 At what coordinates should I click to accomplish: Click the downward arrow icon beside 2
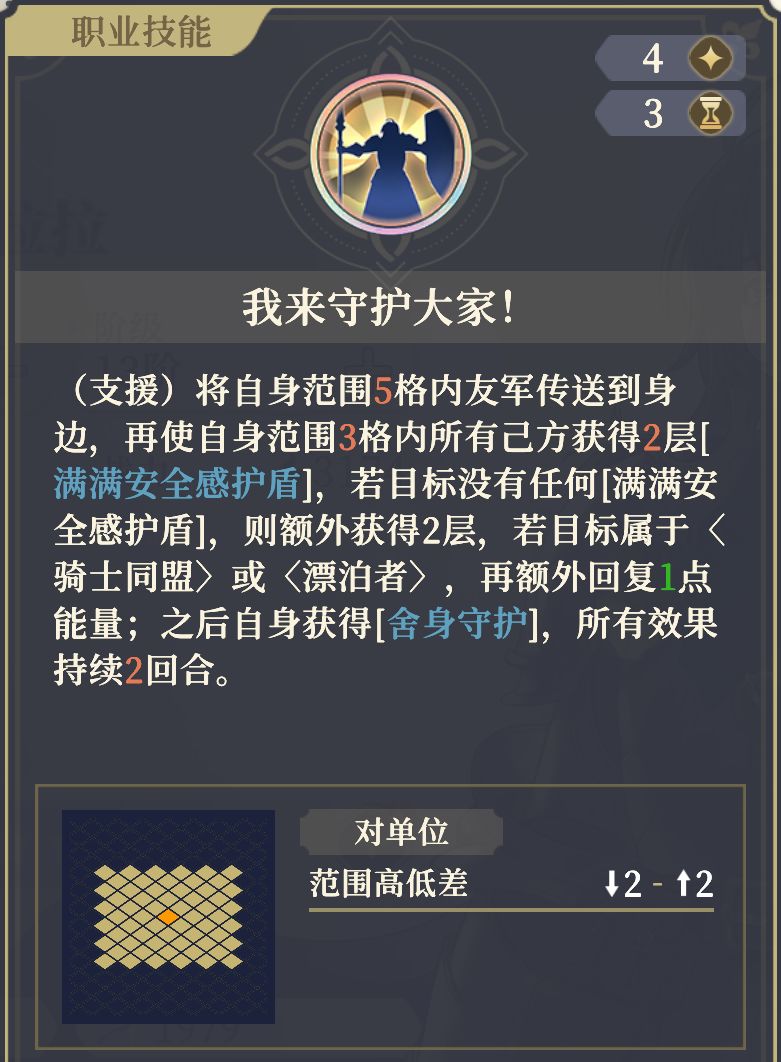[x=612, y=884]
